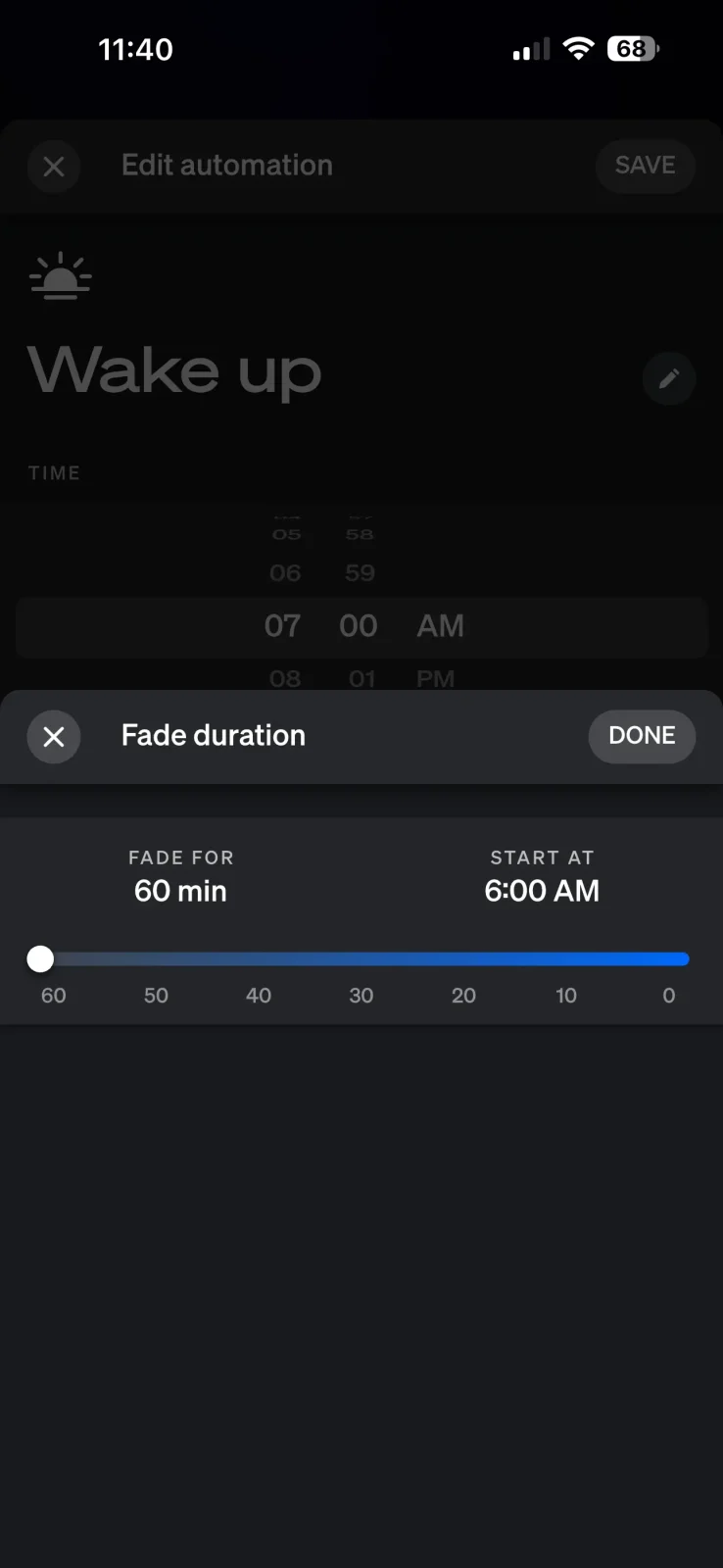
Task: Edit the automation name using the pencil icon
Action: (669, 378)
